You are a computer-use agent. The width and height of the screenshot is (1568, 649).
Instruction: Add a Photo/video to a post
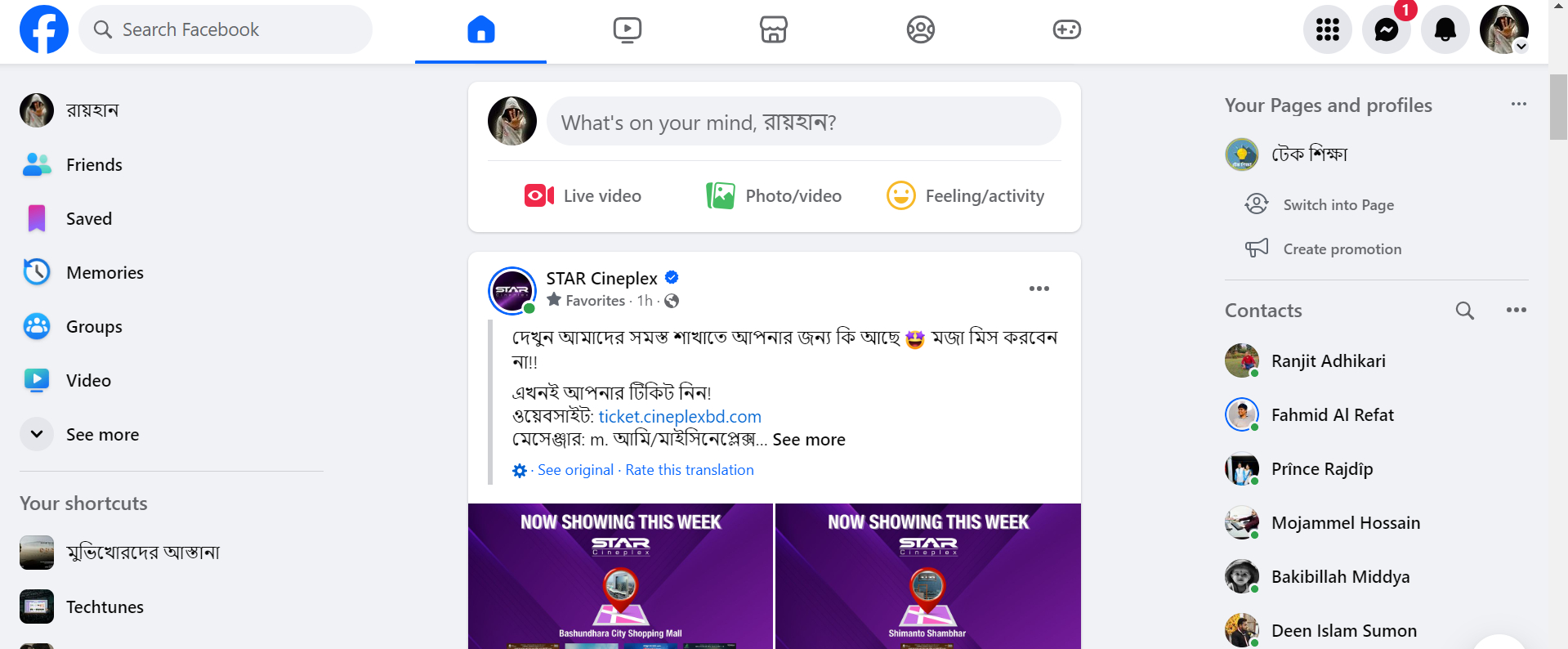pos(774,196)
